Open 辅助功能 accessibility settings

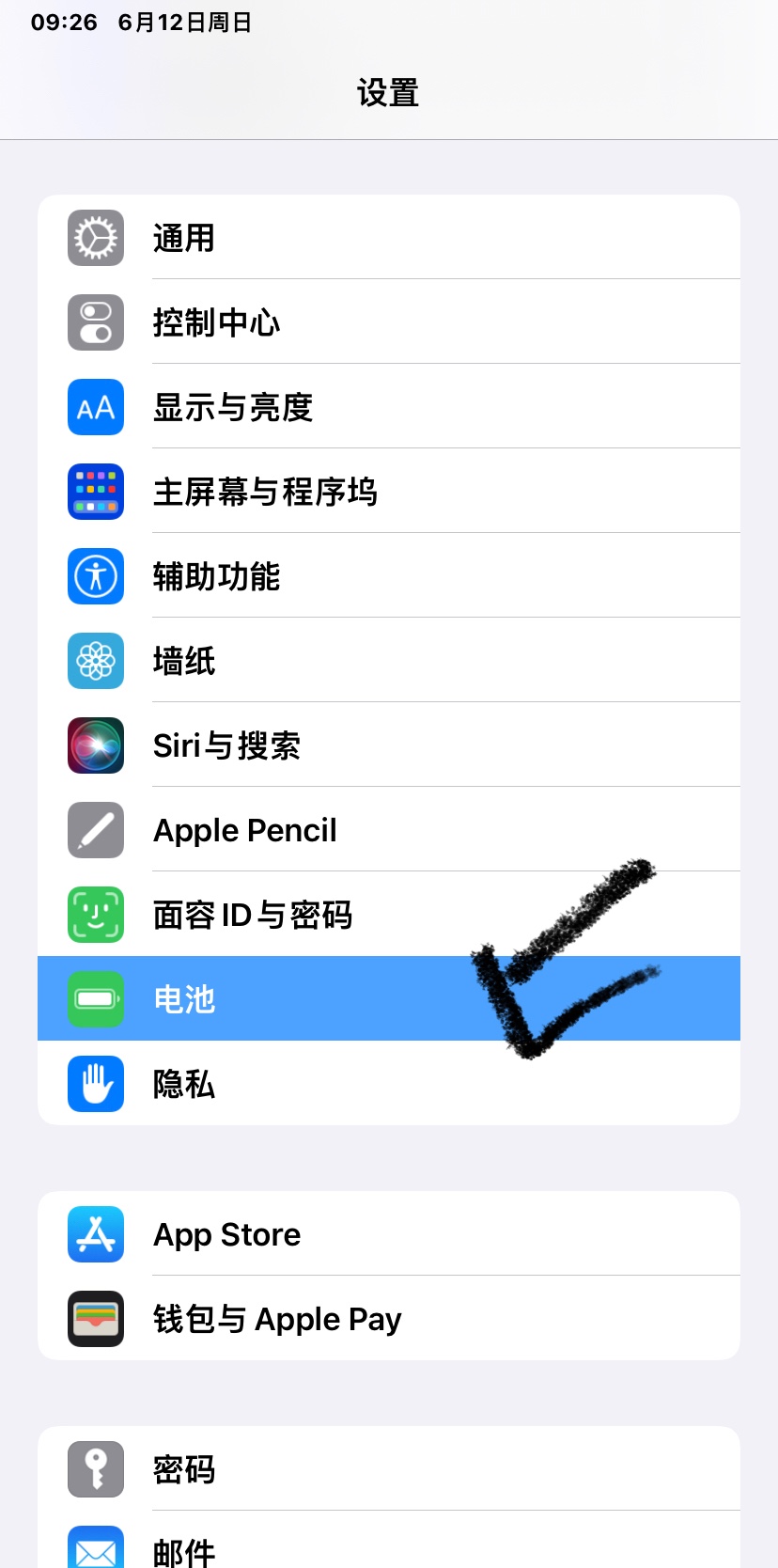pyautogui.click(x=388, y=576)
